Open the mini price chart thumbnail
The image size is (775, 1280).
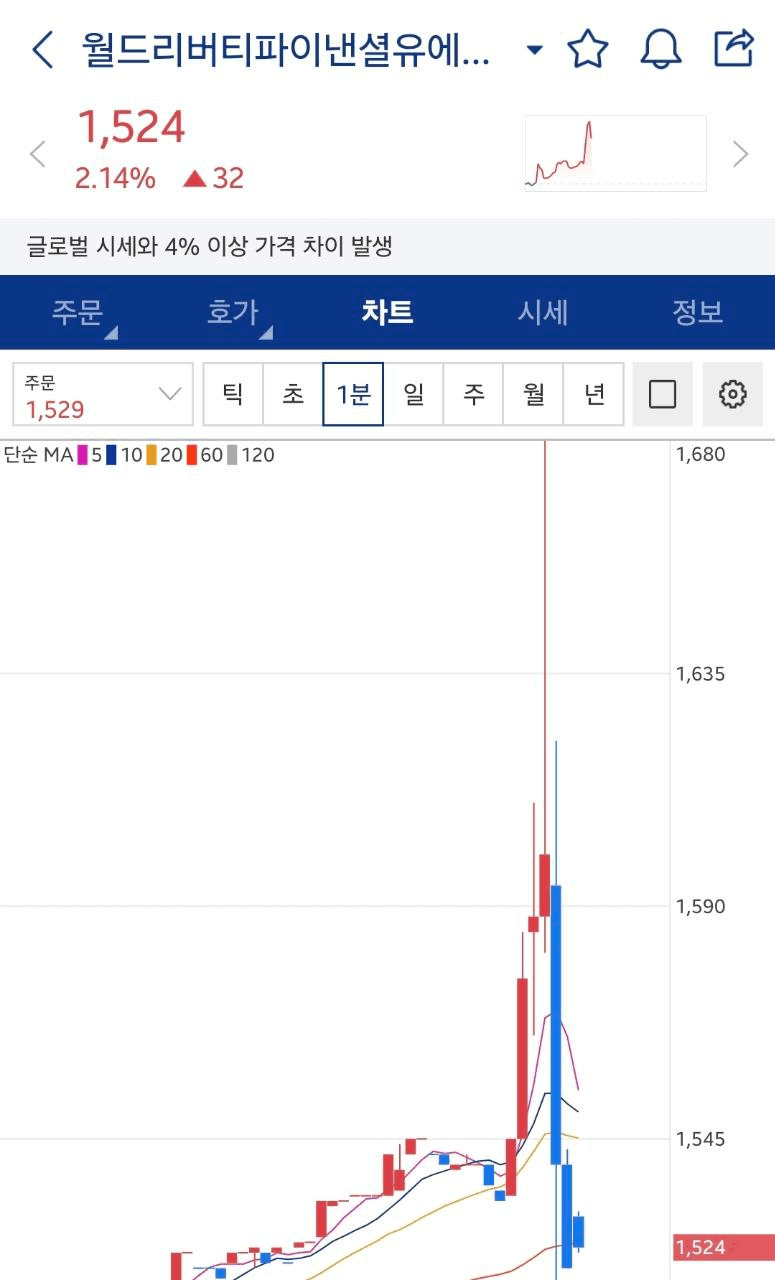pos(615,153)
